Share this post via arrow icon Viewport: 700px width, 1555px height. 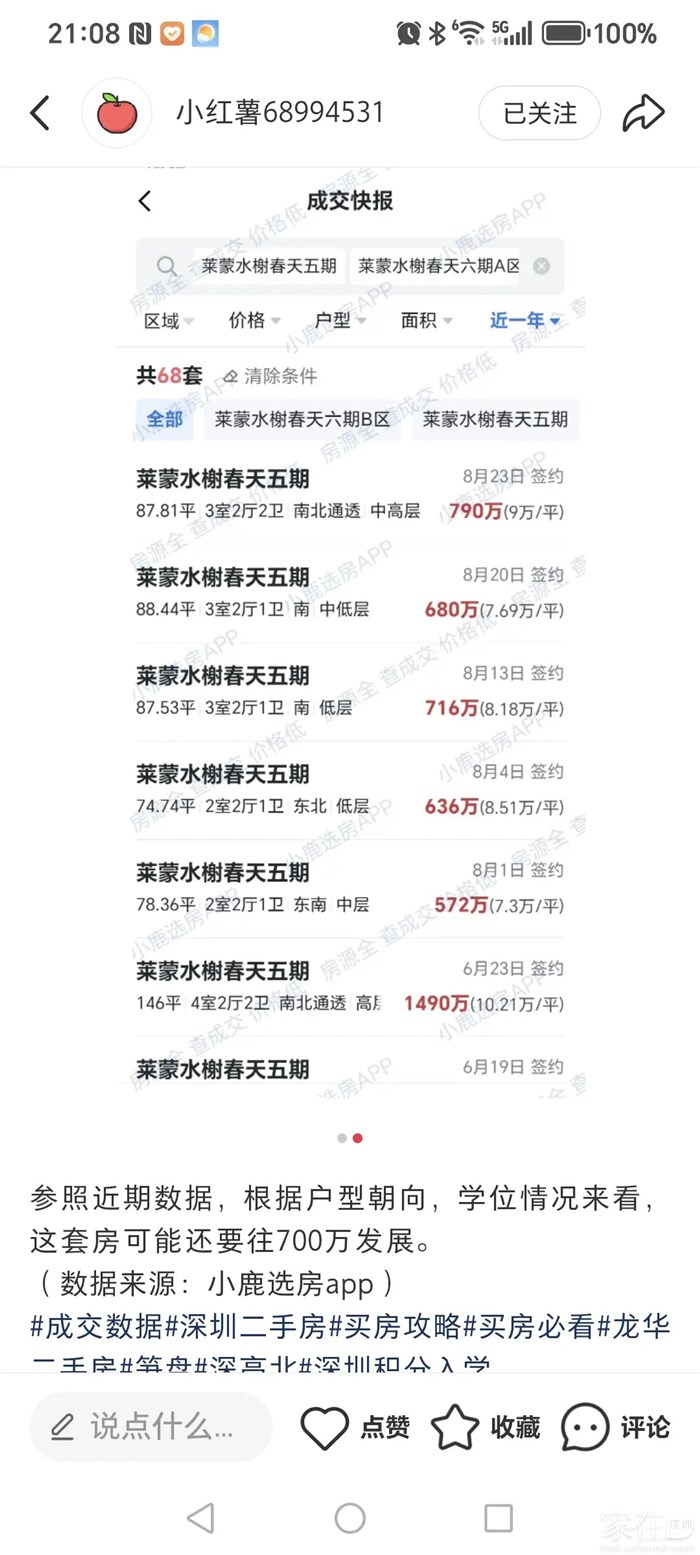[x=643, y=113]
